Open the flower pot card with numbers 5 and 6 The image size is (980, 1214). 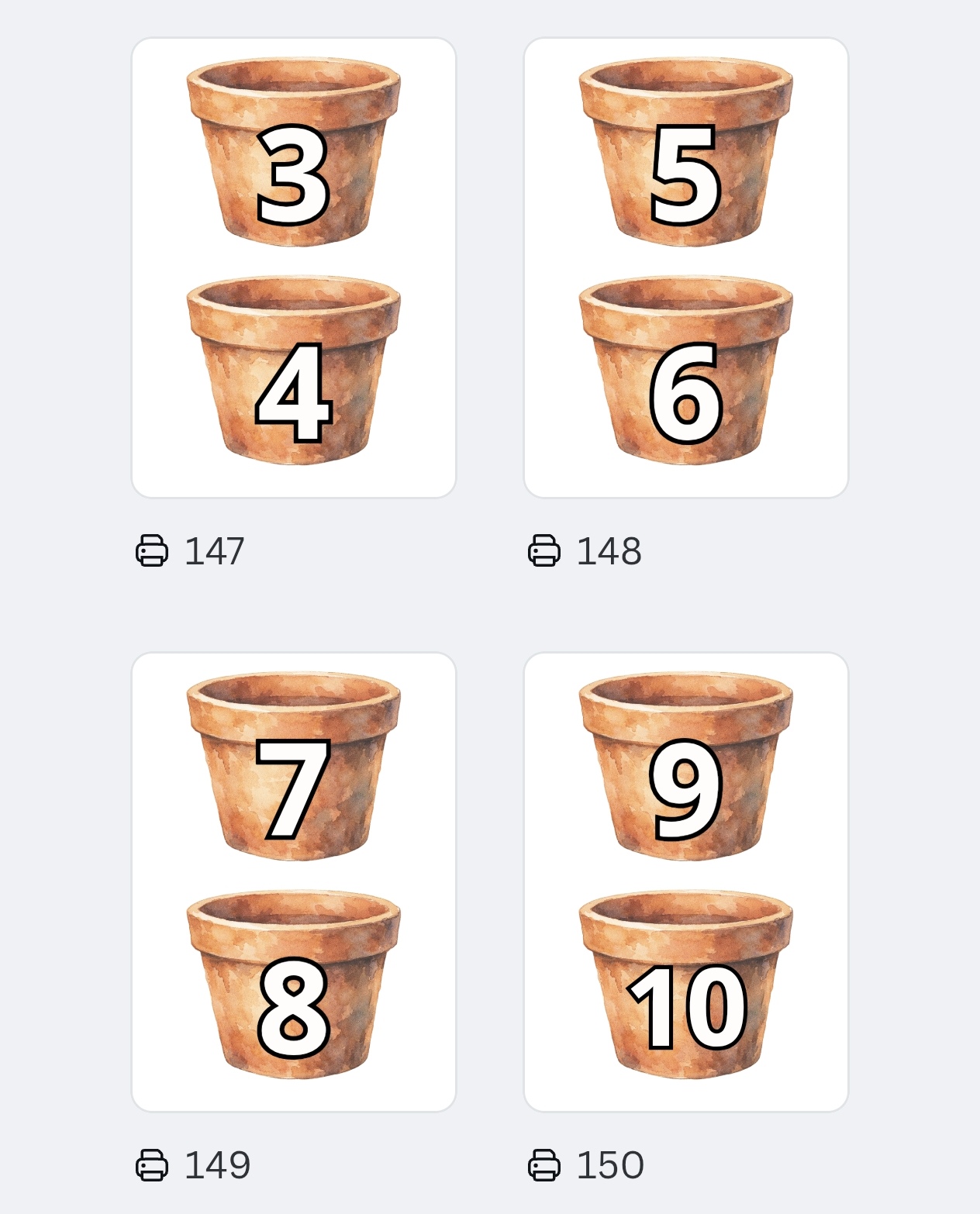pyautogui.click(x=686, y=267)
